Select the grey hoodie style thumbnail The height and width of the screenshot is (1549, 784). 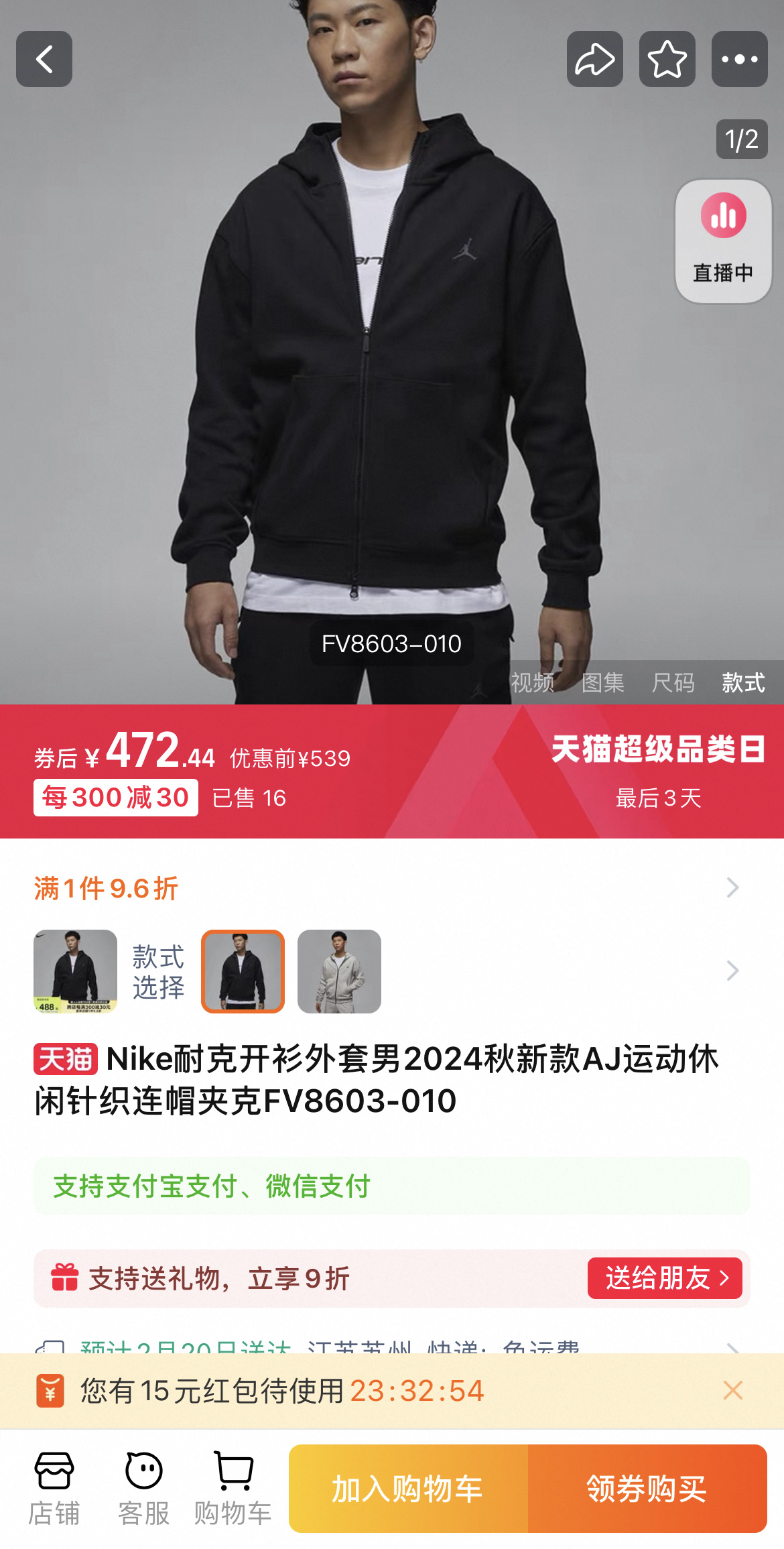[x=339, y=971]
